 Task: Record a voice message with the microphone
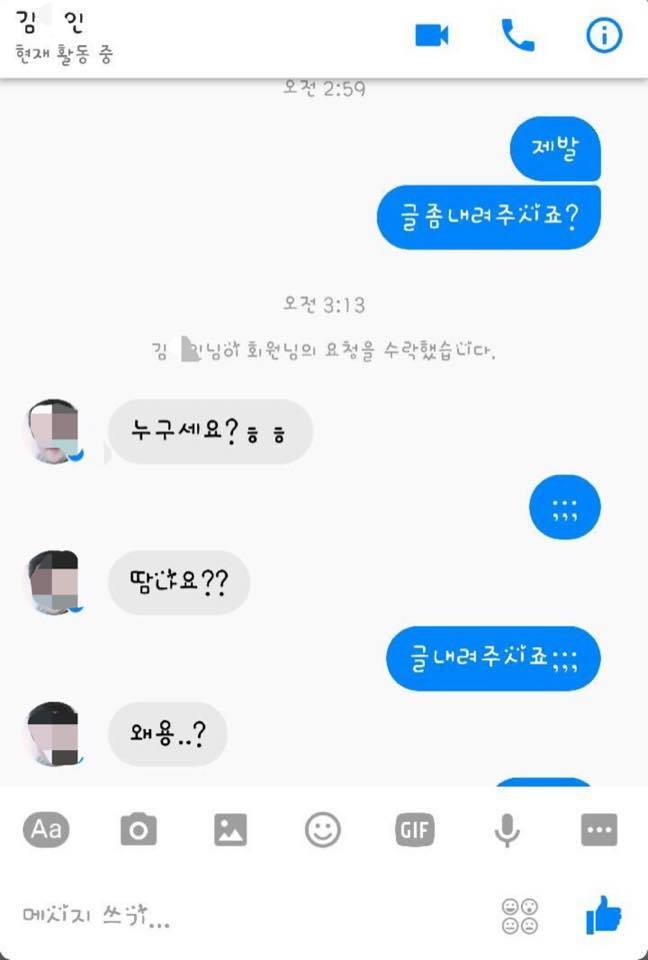(x=508, y=829)
